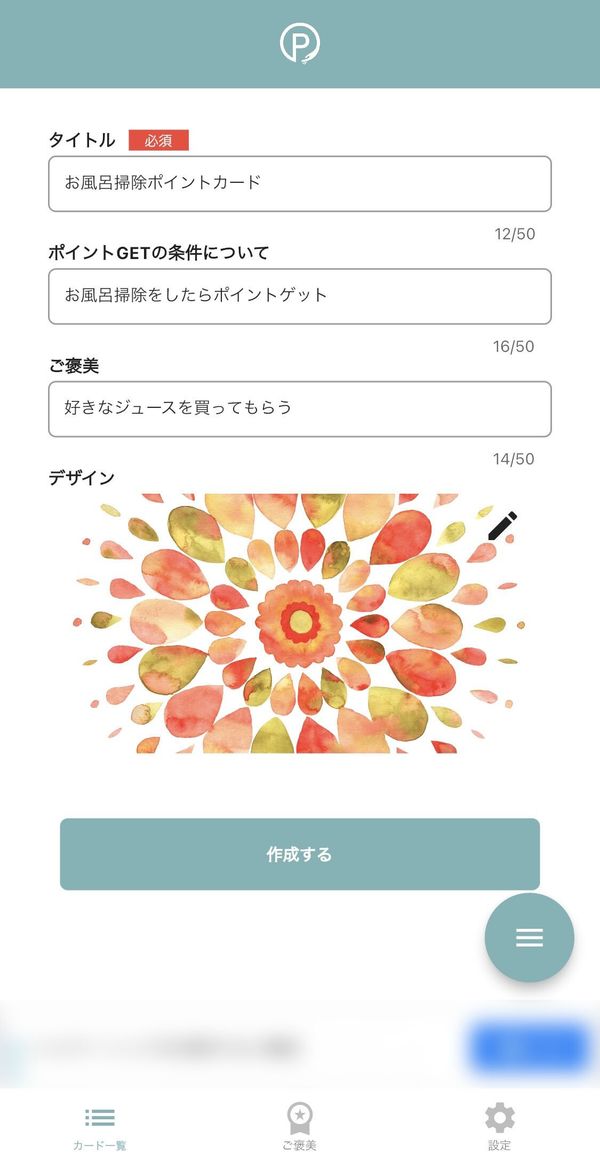Open the floating hamburger menu button
Viewport: 600px width, 1173px height.
tap(529, 937)
